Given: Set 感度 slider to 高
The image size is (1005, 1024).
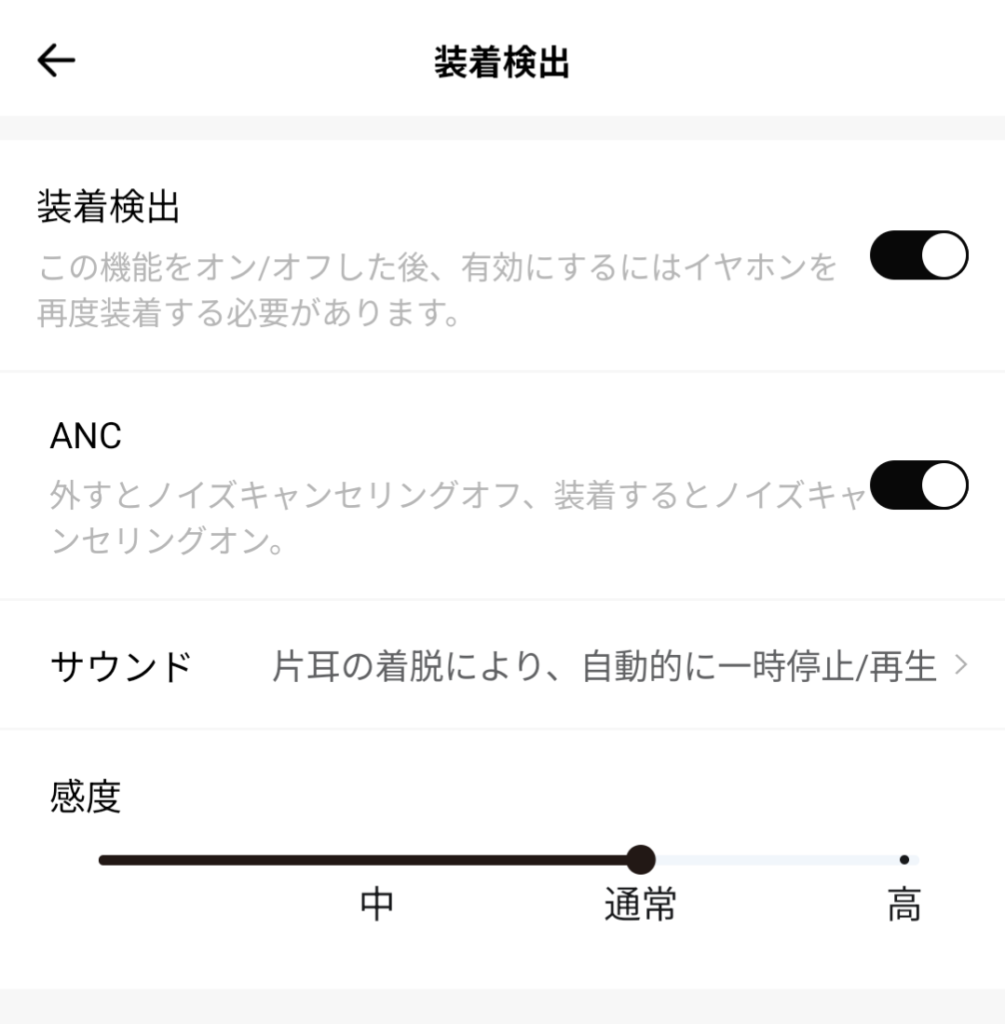Looking at the screenshot, I should pos(903,859).
